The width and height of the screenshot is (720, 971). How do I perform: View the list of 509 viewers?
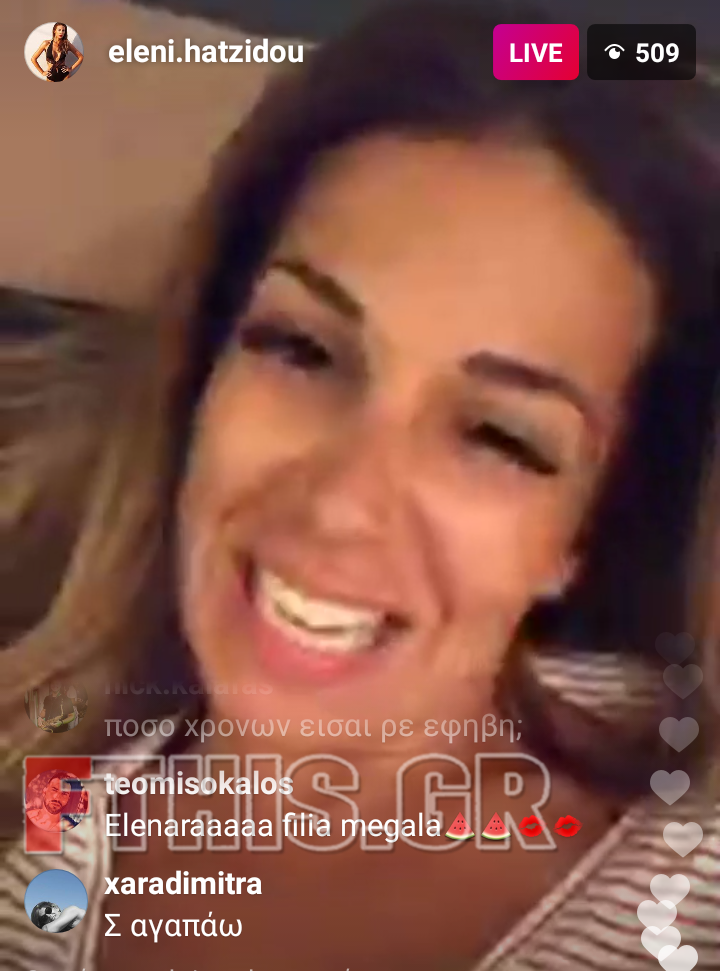pyautogui.click(x=641, y=52)
